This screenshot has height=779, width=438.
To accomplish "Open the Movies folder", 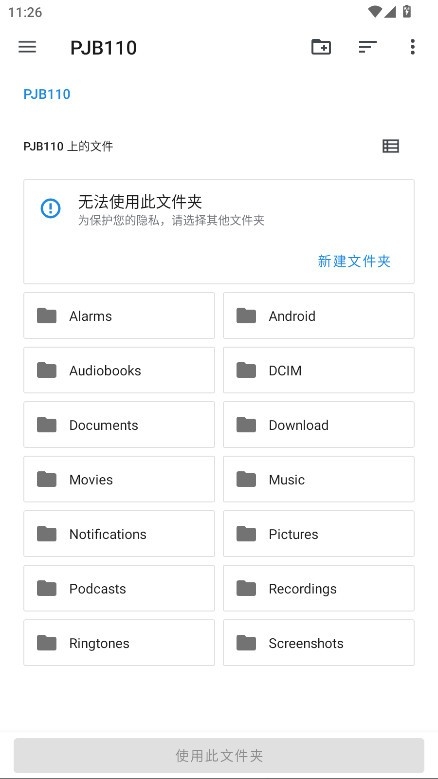I will pos(119,479).
